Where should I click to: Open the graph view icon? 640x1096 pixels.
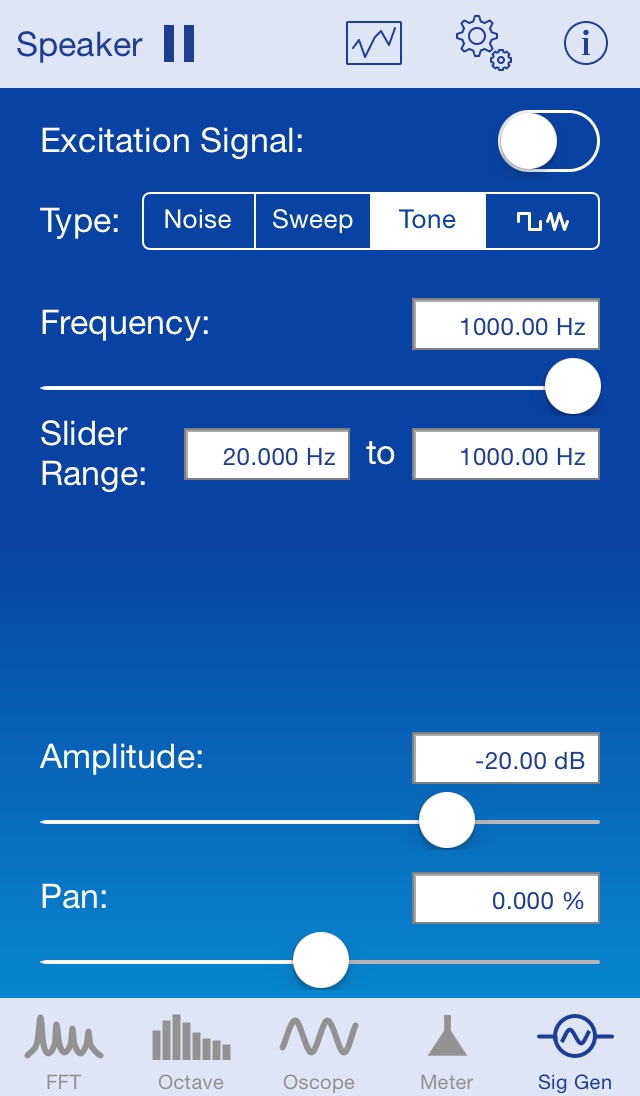374,43
